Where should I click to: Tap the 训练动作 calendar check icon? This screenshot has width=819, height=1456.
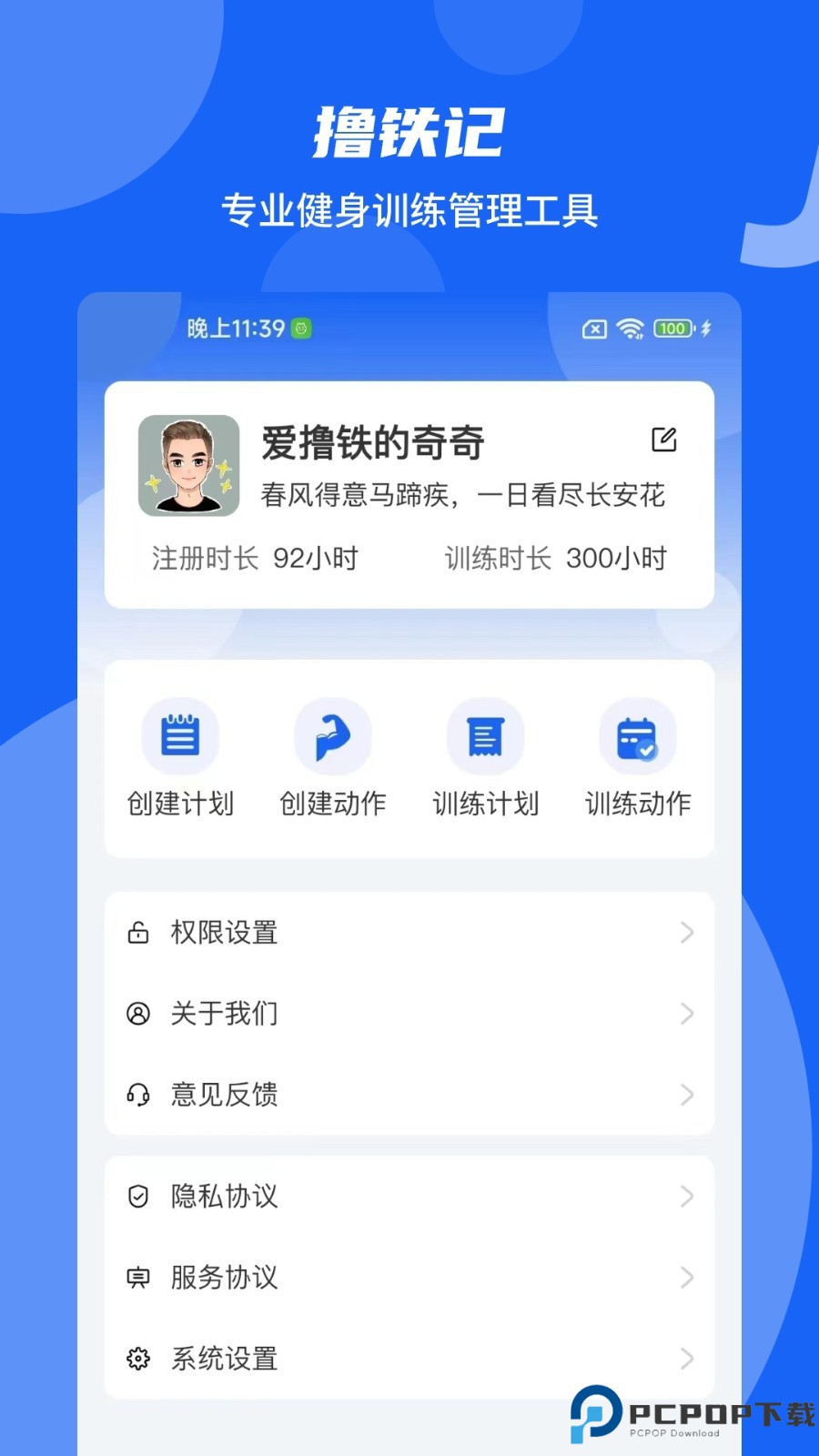(x=638, y=735)
